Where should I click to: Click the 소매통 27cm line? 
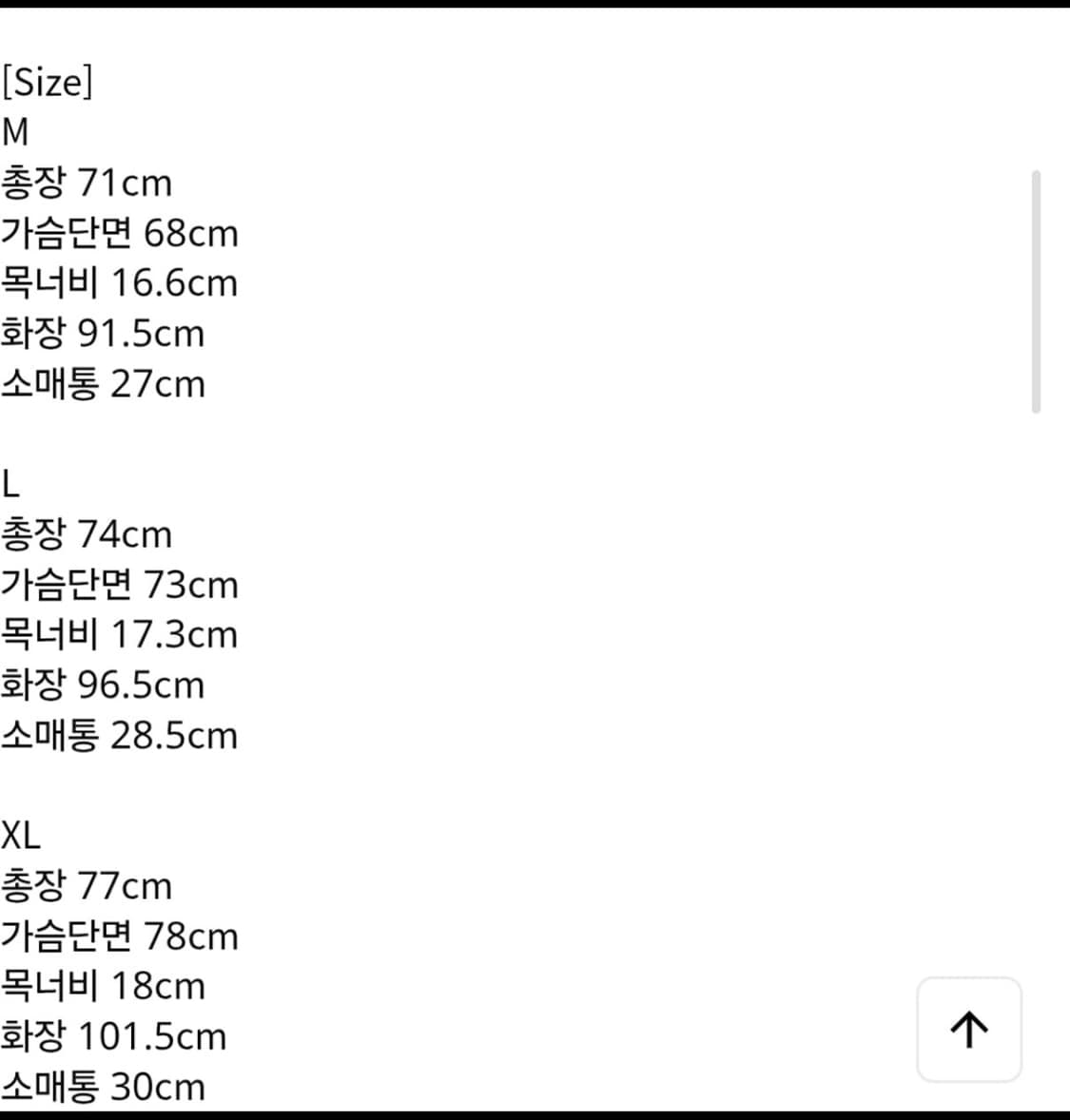[x=103, y=384]
